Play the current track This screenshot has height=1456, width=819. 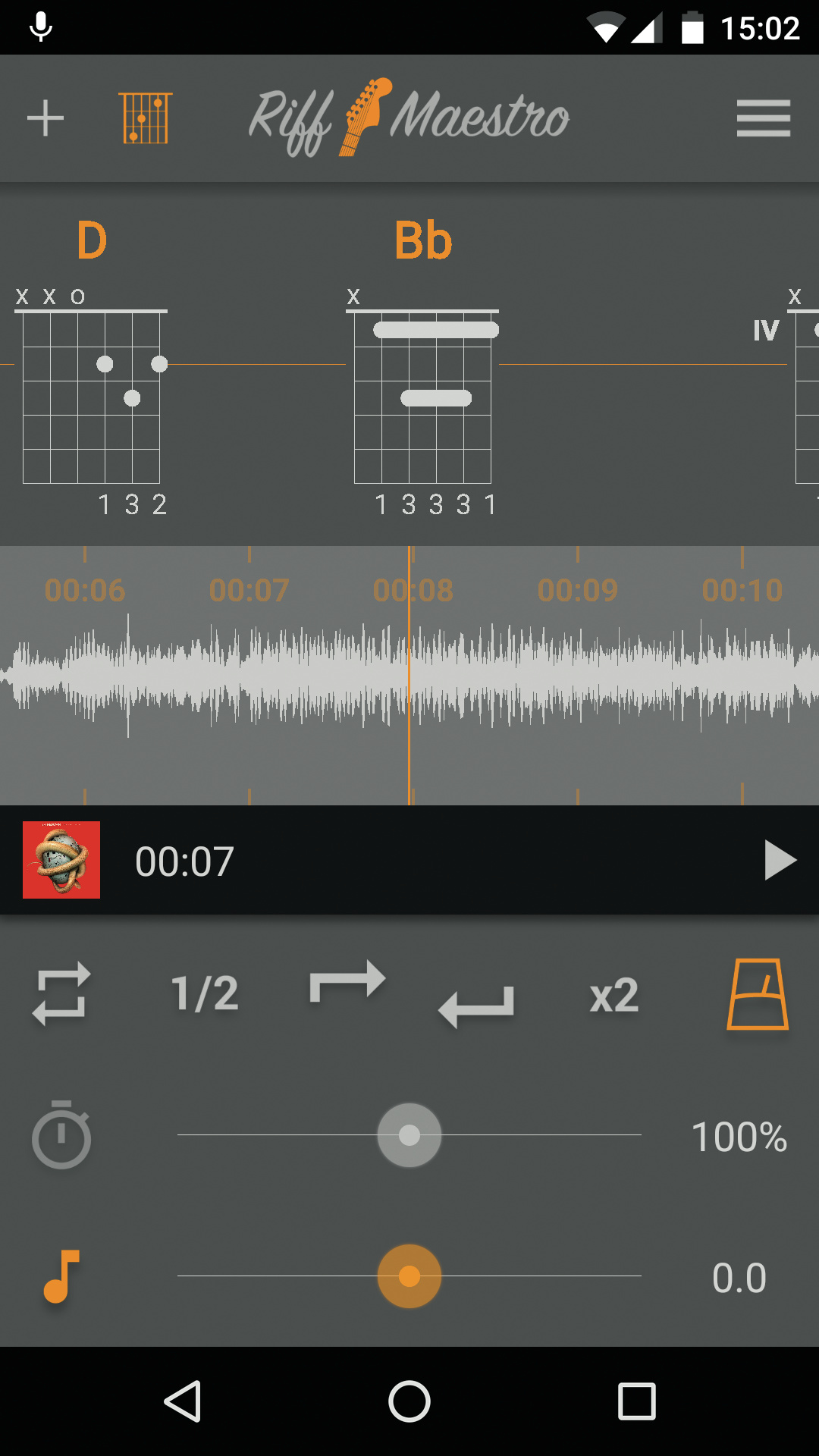click(780, 860)
